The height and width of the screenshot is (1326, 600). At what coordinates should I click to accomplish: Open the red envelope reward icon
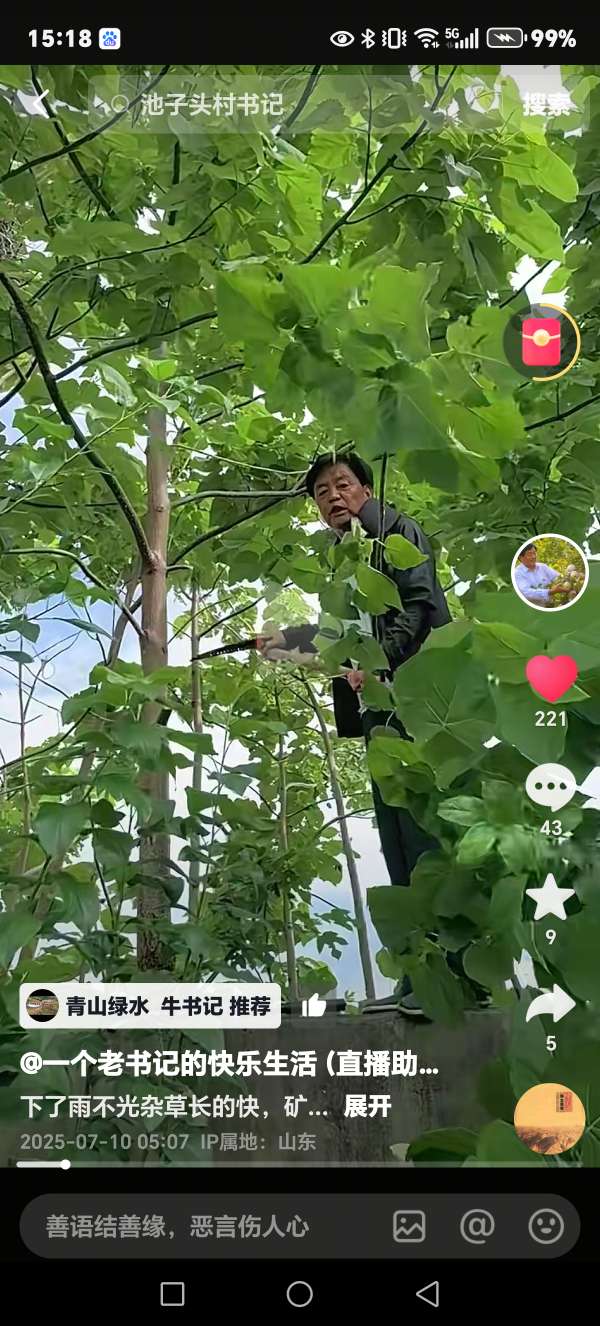tap(541, 343)
